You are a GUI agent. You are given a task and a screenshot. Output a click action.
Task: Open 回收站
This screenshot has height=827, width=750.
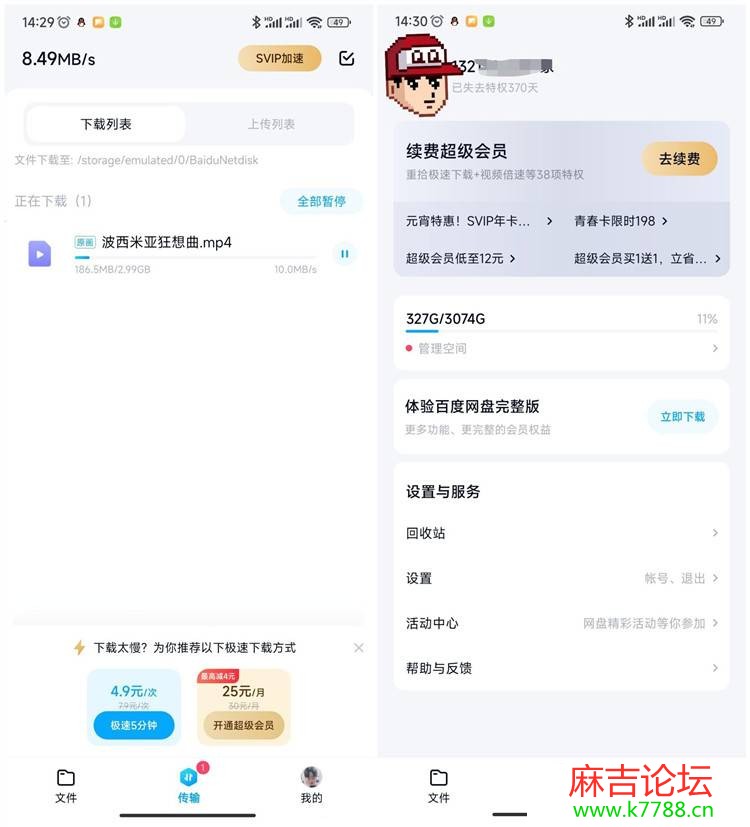click(560, 533)
